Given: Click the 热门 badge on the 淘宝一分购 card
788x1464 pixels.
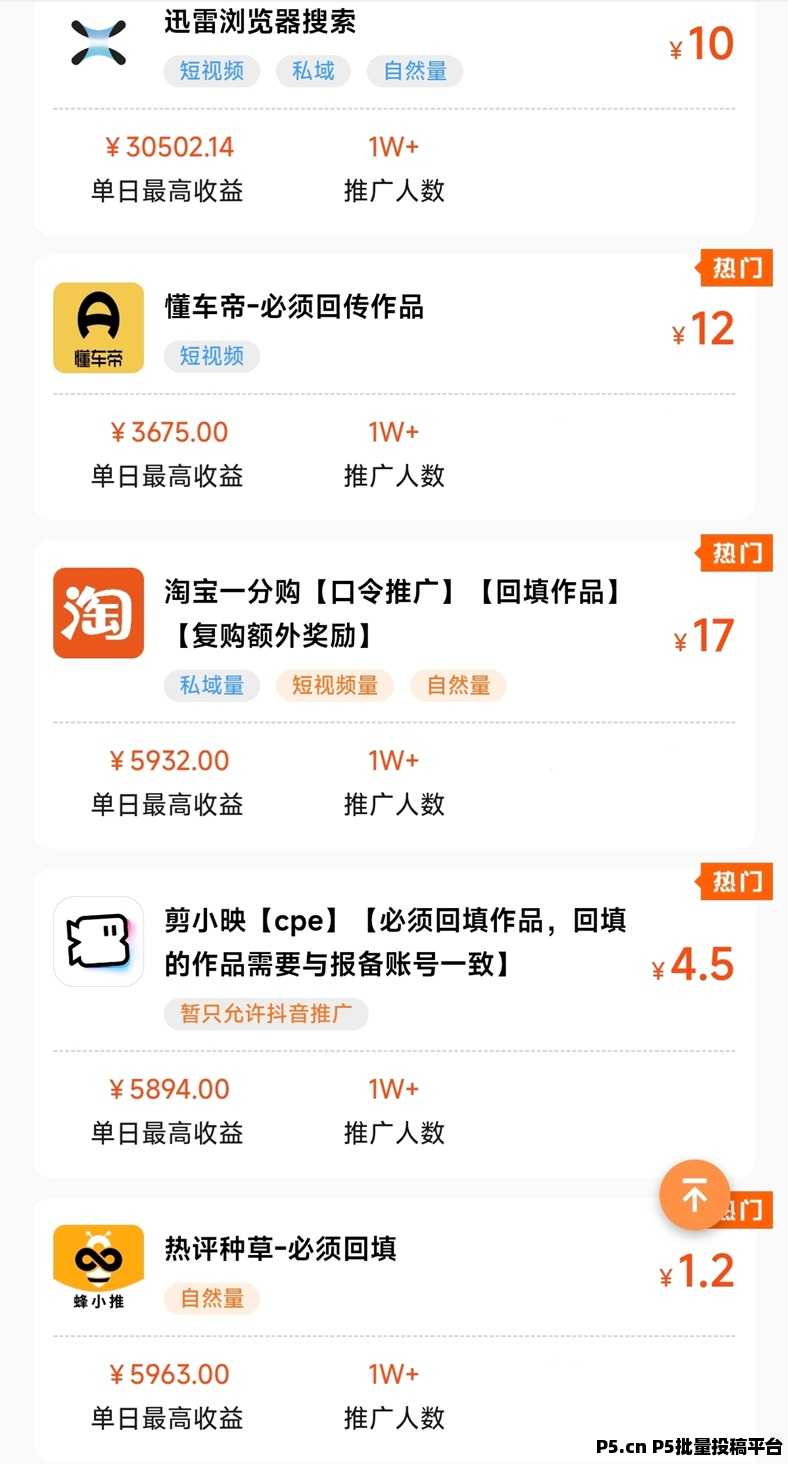Looking at the screenshot, I should (x=736, y=554).
